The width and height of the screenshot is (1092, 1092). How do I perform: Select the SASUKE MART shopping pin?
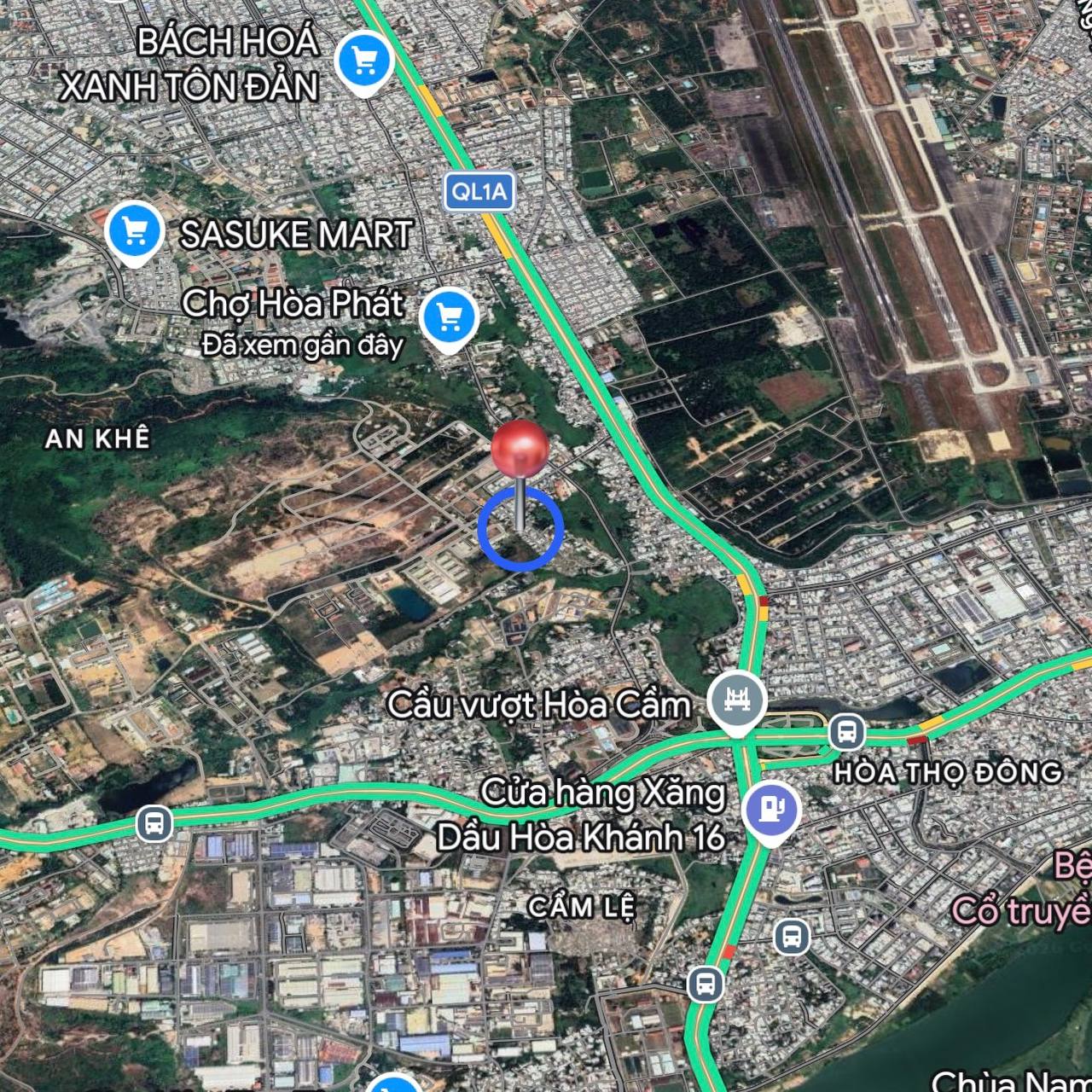point(135,231)
